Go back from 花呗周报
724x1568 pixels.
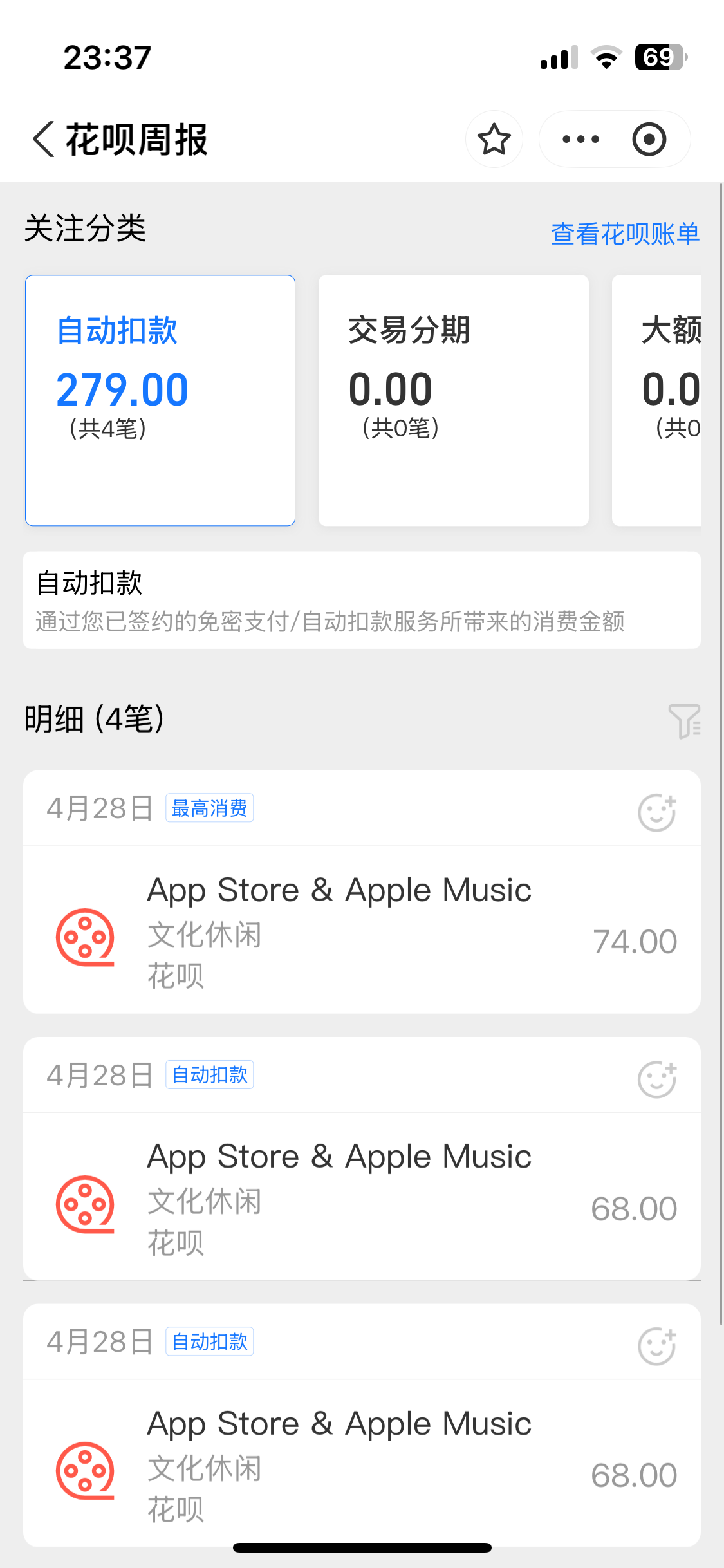tap(44, 139)
